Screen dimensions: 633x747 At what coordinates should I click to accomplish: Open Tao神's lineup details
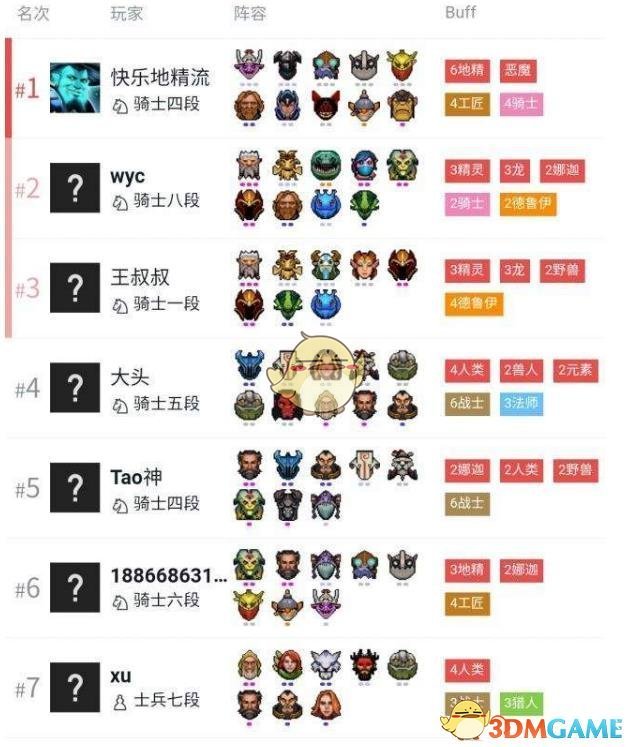(x=137, y=477)
